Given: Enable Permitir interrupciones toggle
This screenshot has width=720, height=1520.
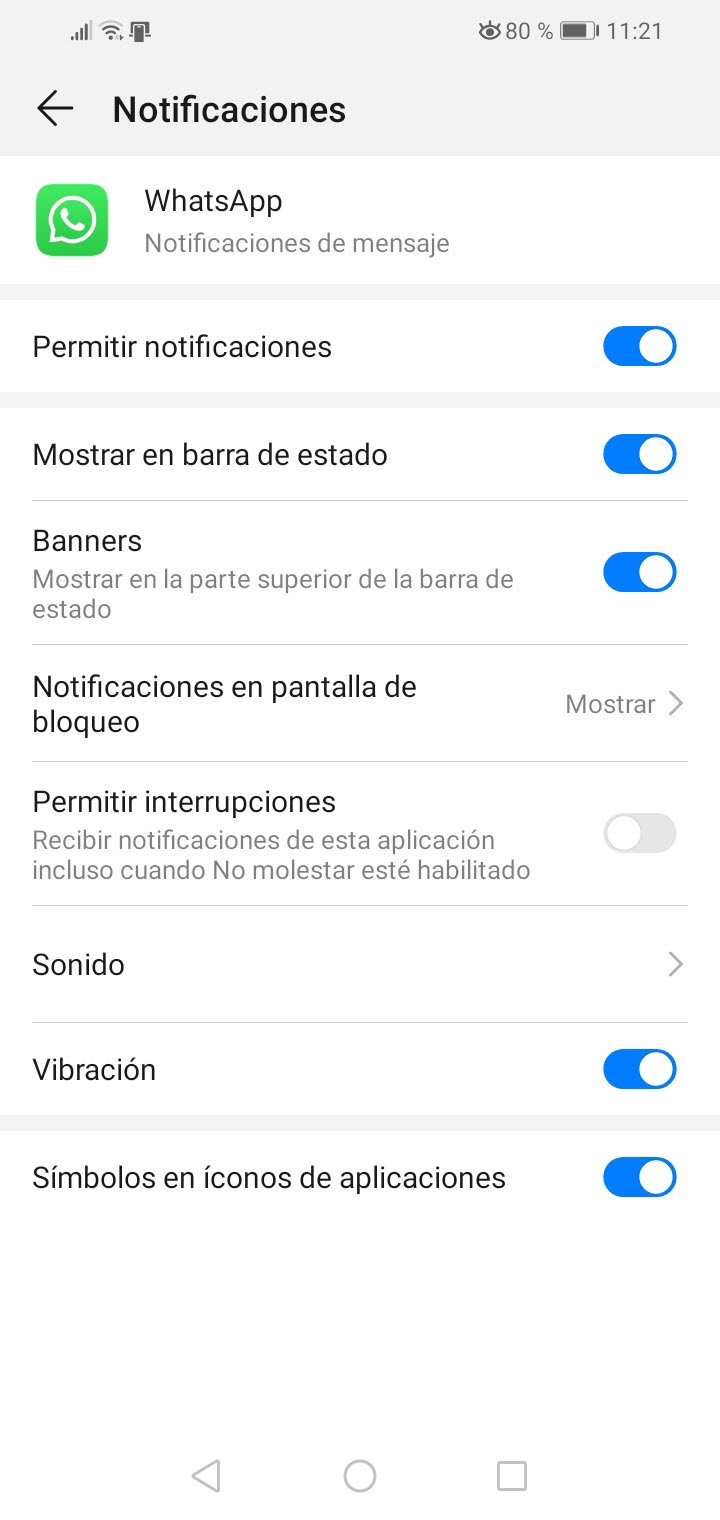Looking at the screenshot, I should [639, 833].
